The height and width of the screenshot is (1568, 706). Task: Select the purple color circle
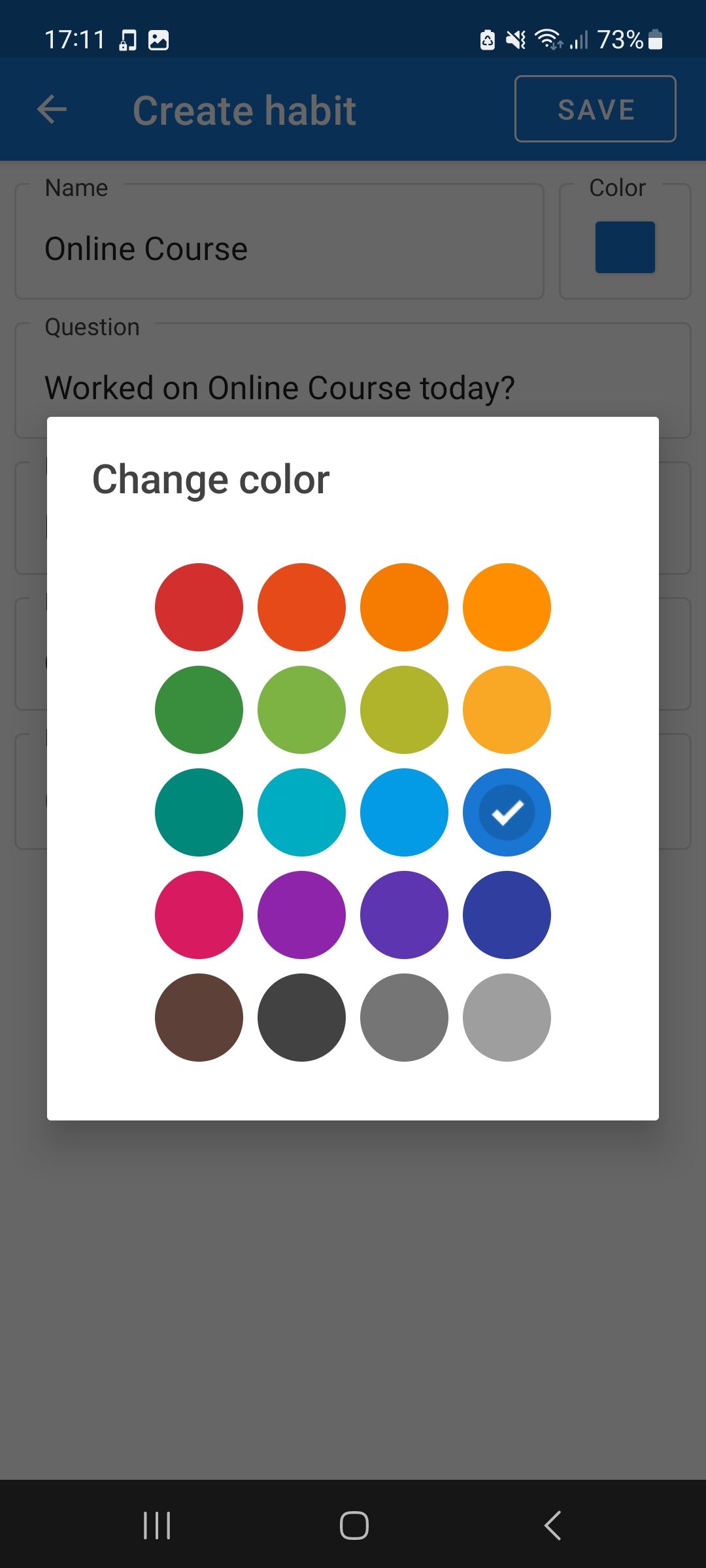[x=301, y=915]
